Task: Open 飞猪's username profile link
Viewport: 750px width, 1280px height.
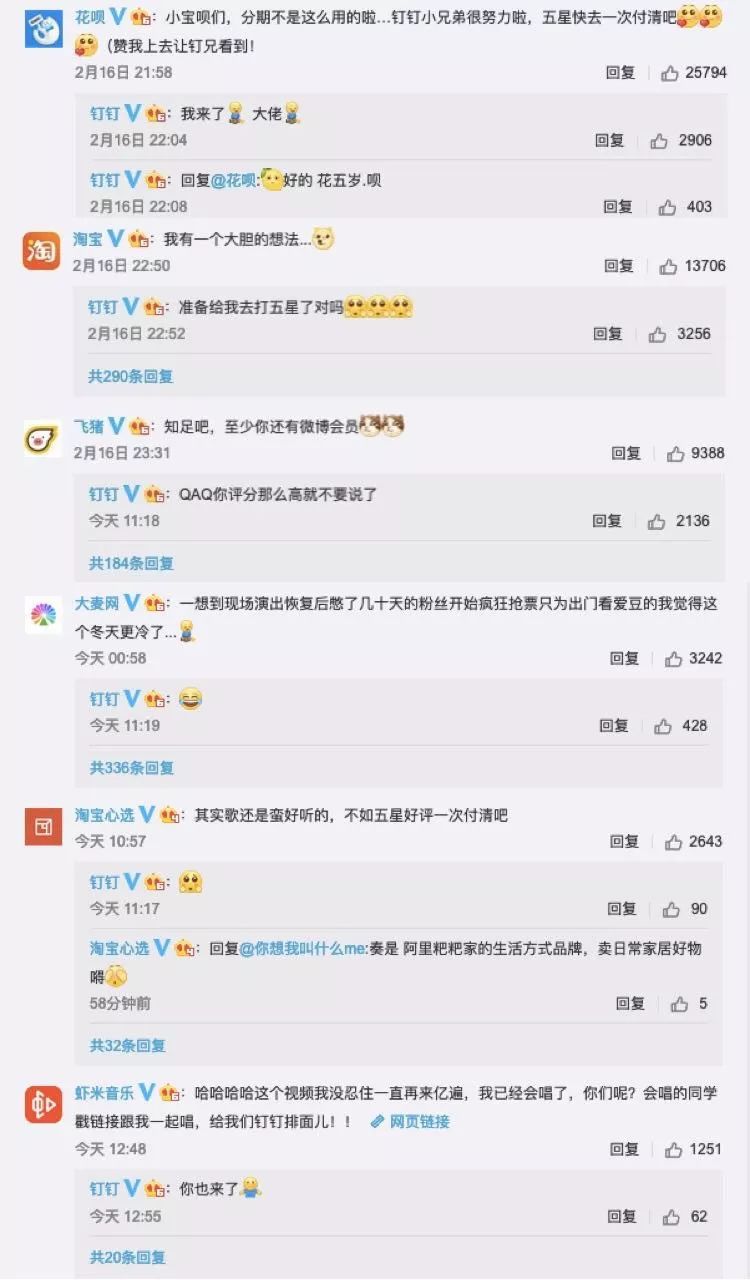Action: pyautogui.click(x=88, y=426)
